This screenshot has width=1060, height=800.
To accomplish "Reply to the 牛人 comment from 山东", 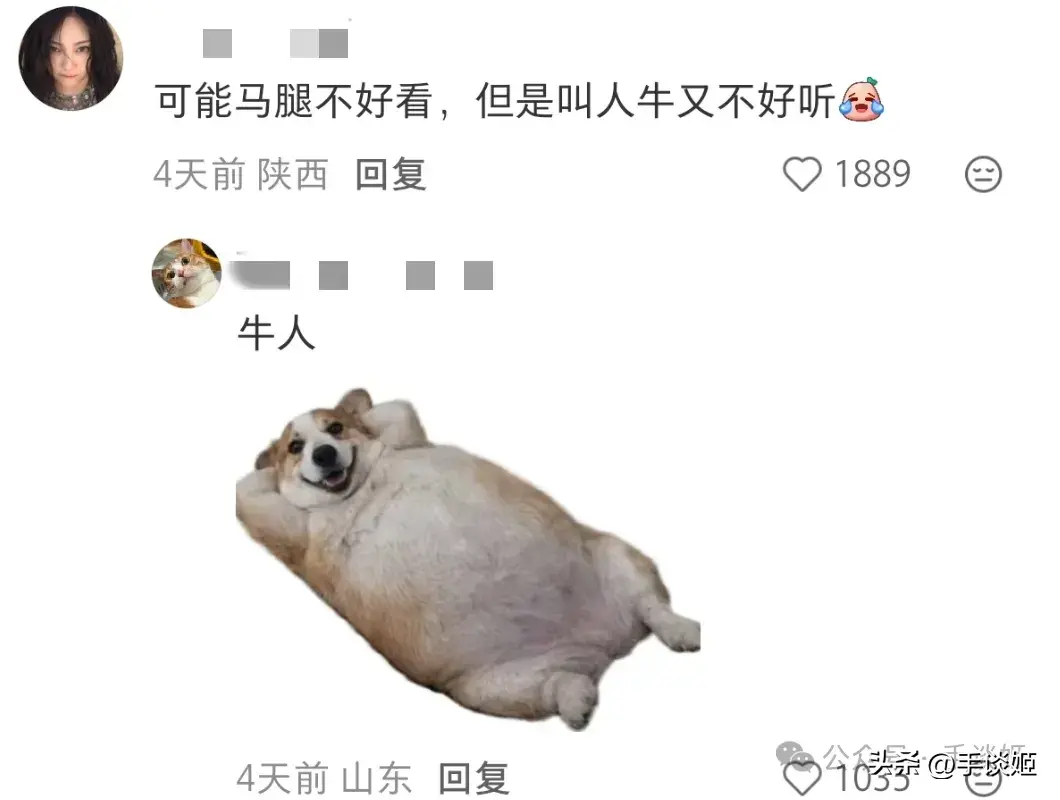I will [x=474, y=778].
